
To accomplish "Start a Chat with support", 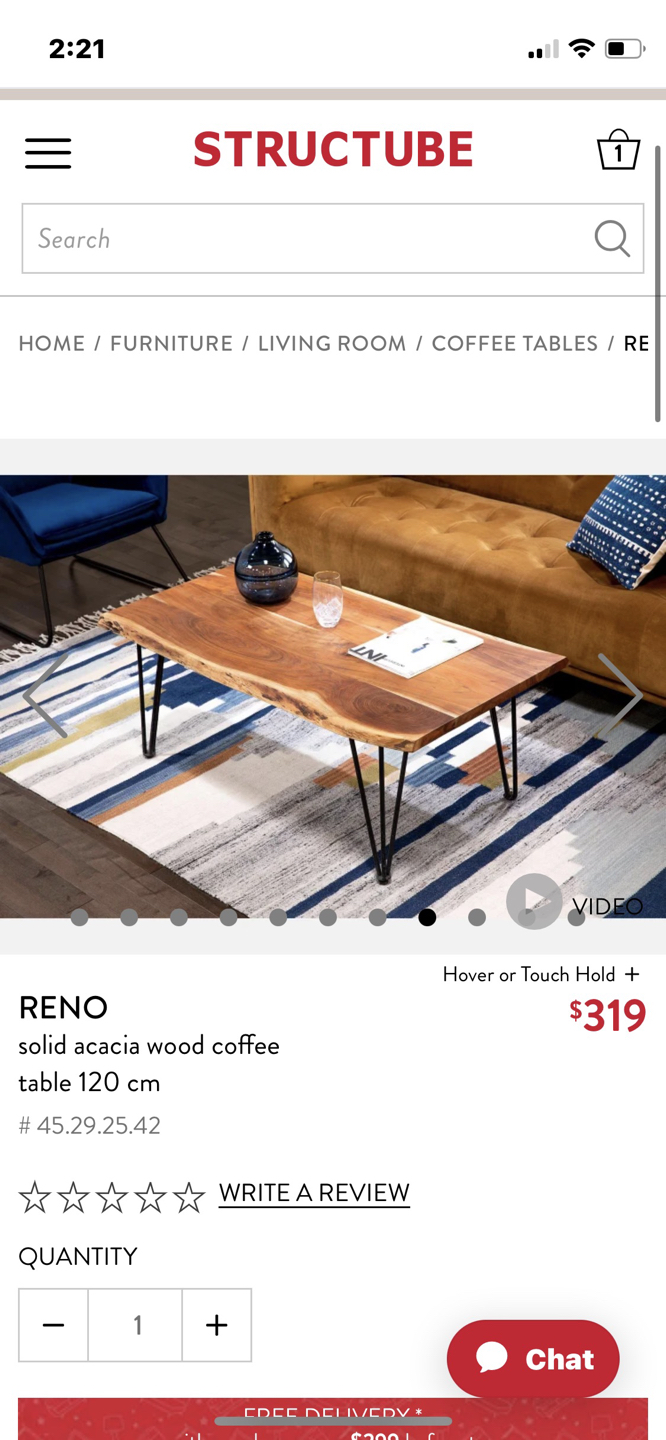I will [533, 1358].
